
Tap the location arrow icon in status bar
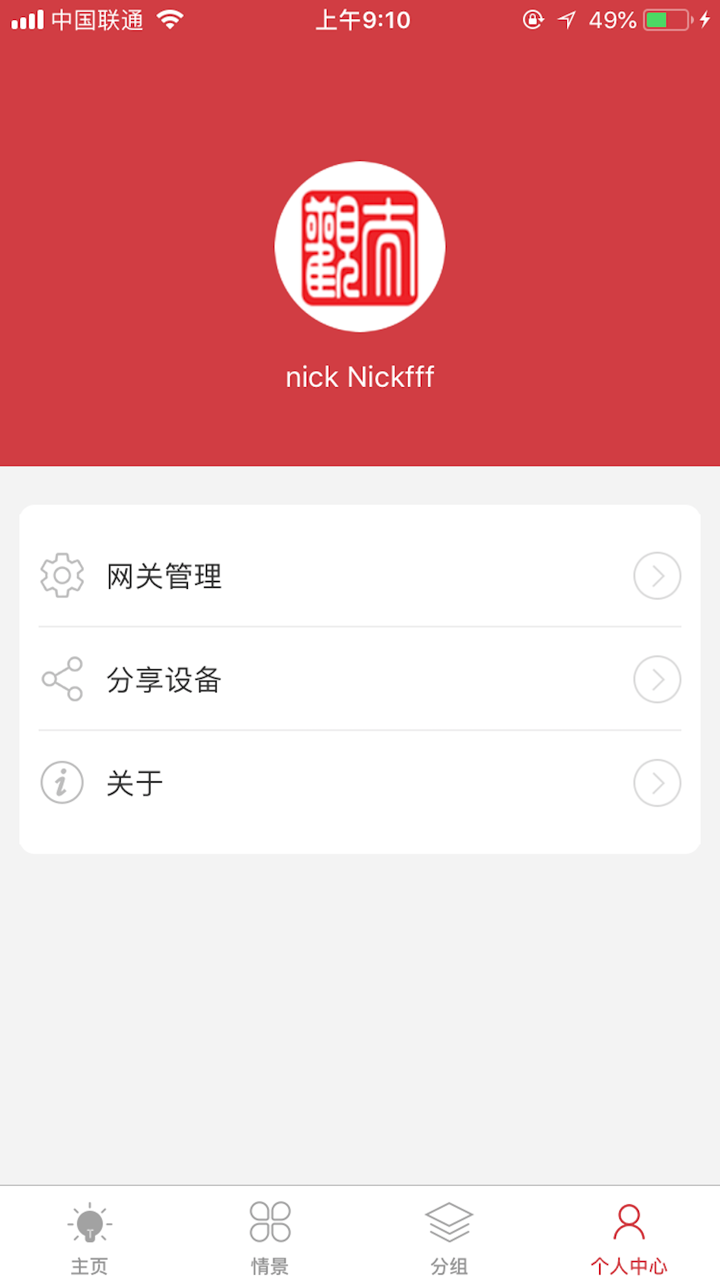tap(567, 18)
